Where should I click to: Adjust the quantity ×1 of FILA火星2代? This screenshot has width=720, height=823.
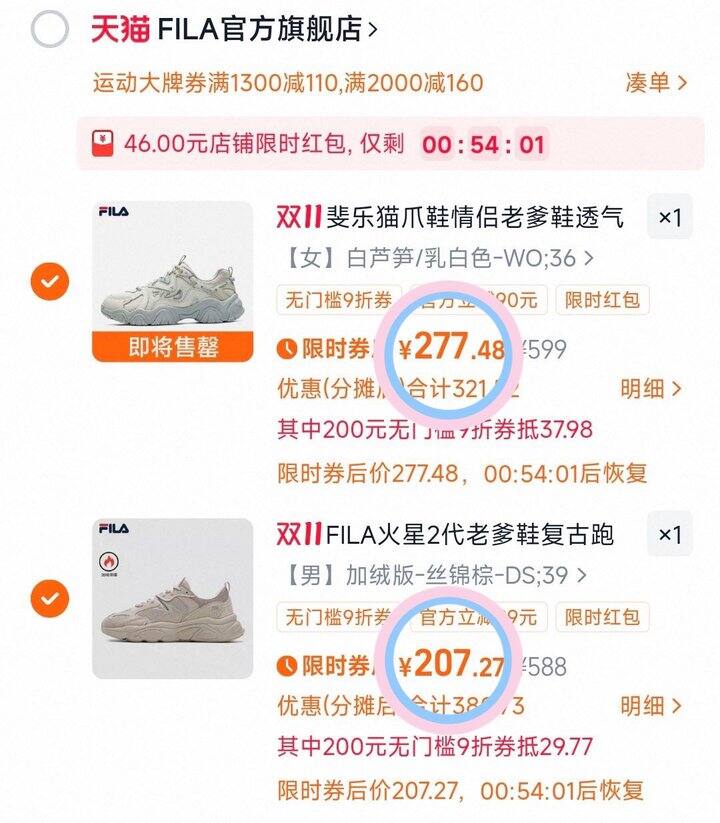(670, 534)
